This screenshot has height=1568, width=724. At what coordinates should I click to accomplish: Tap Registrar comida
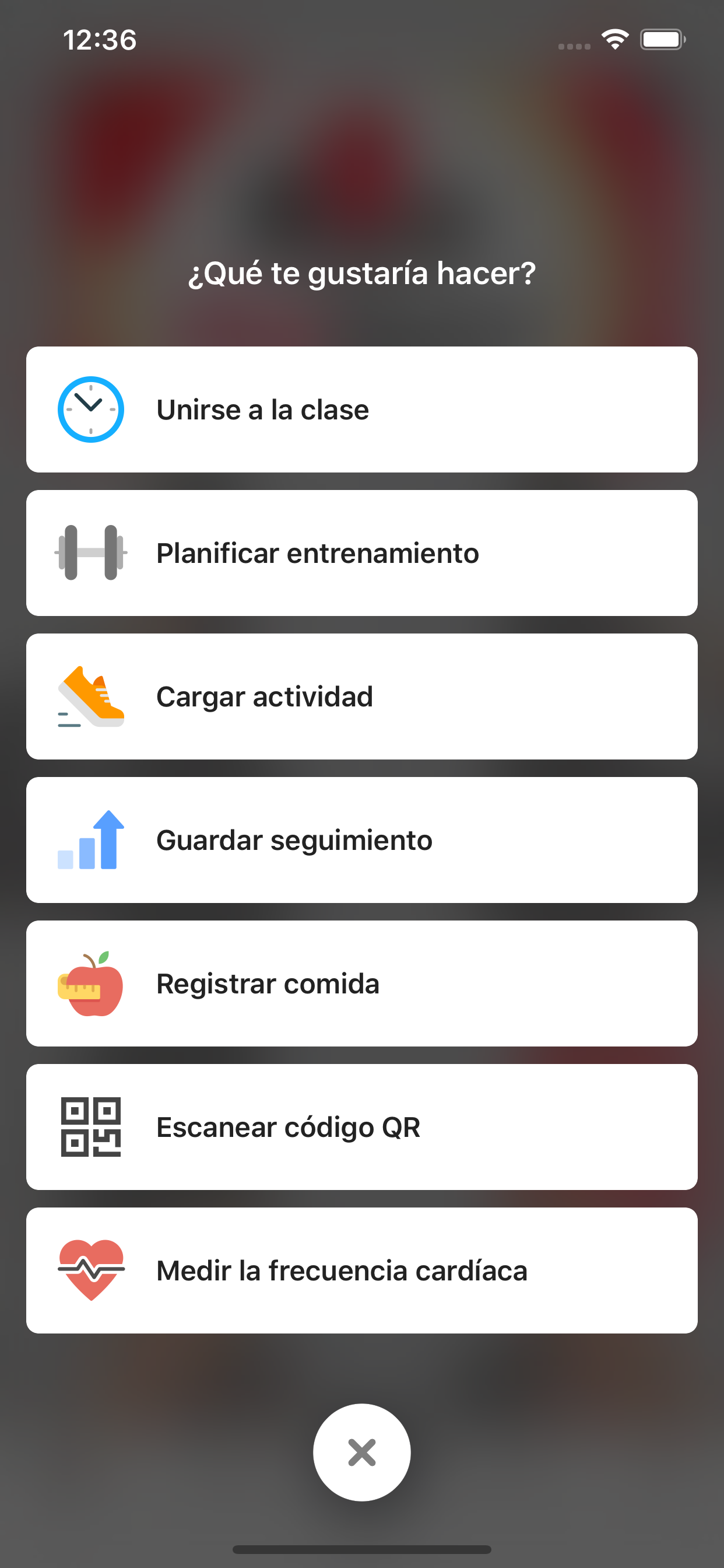click(x=362, y=984)
